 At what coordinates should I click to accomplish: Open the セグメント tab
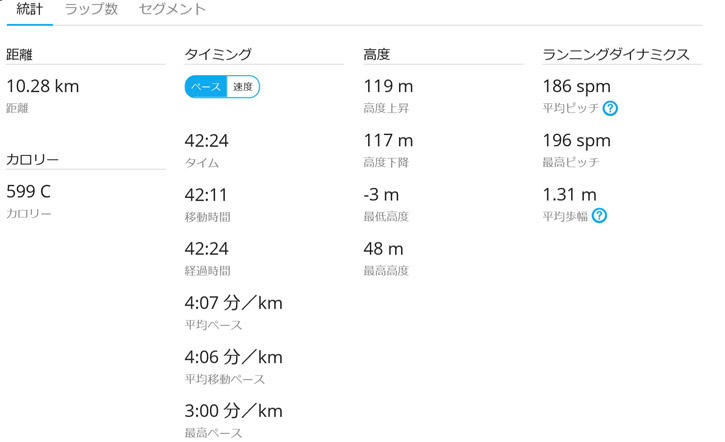(x=172, y=10)
